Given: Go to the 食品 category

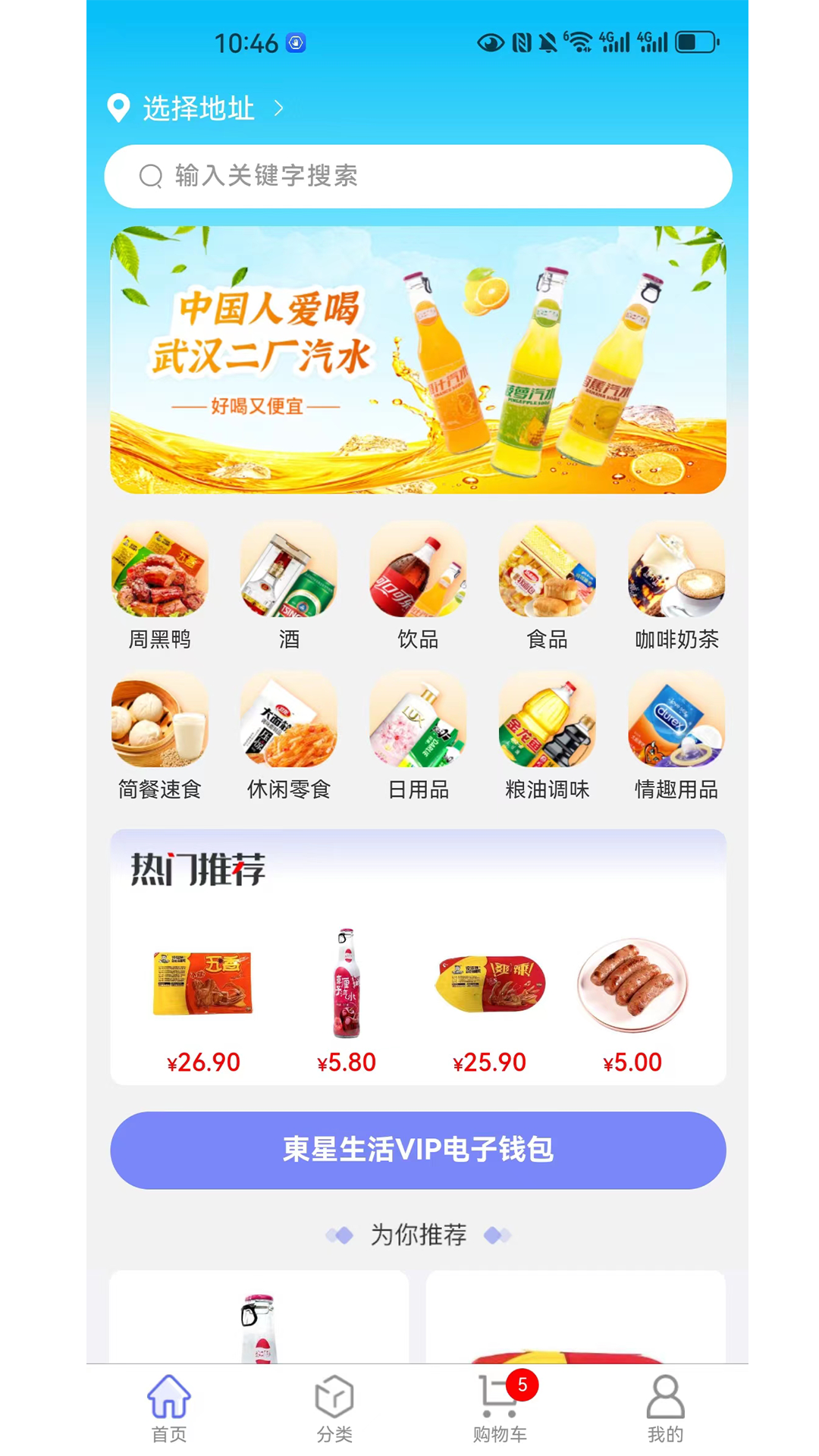Looking at the screenshot, I should tap(547, 585).
